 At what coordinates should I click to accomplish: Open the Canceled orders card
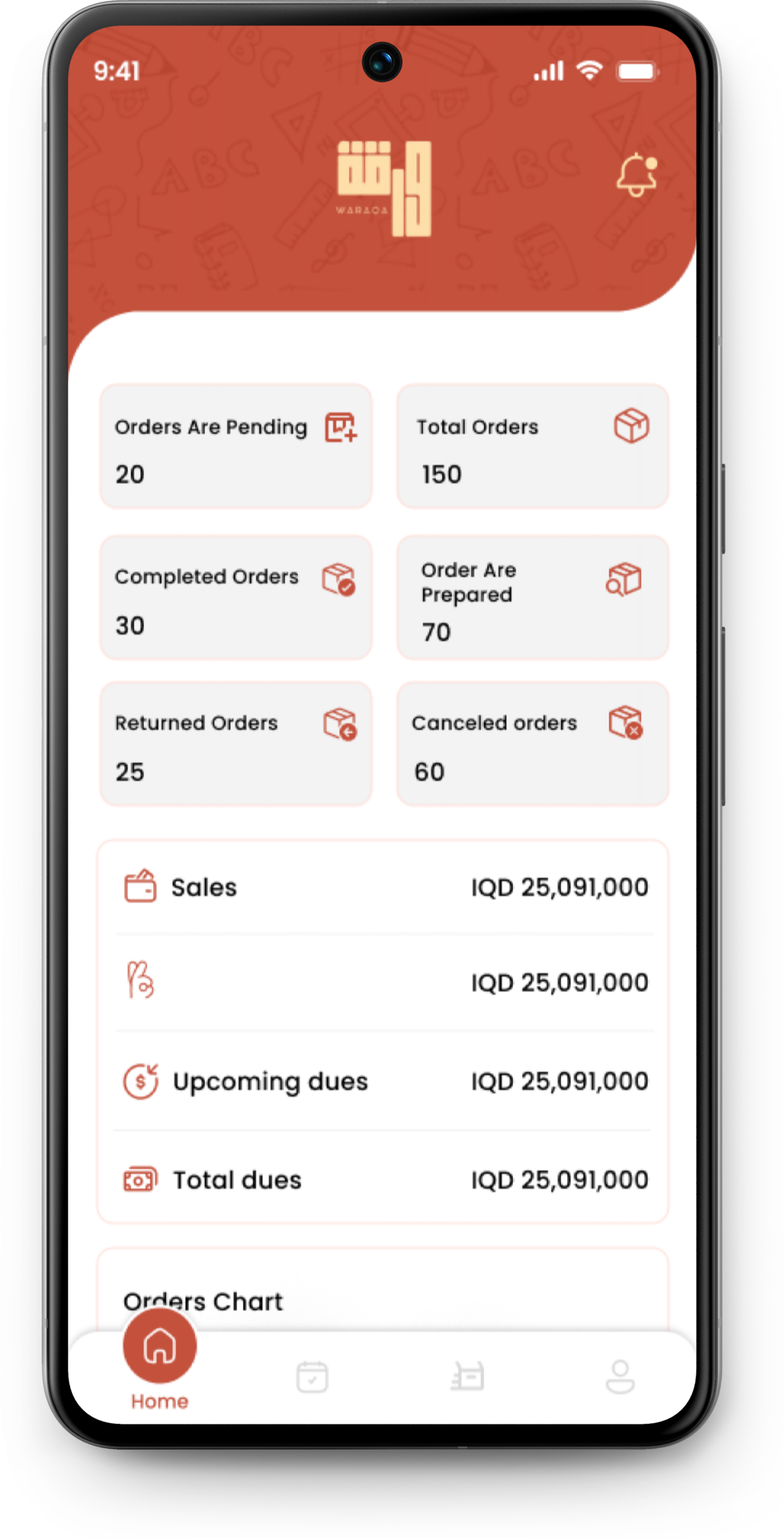coord(532,744)
